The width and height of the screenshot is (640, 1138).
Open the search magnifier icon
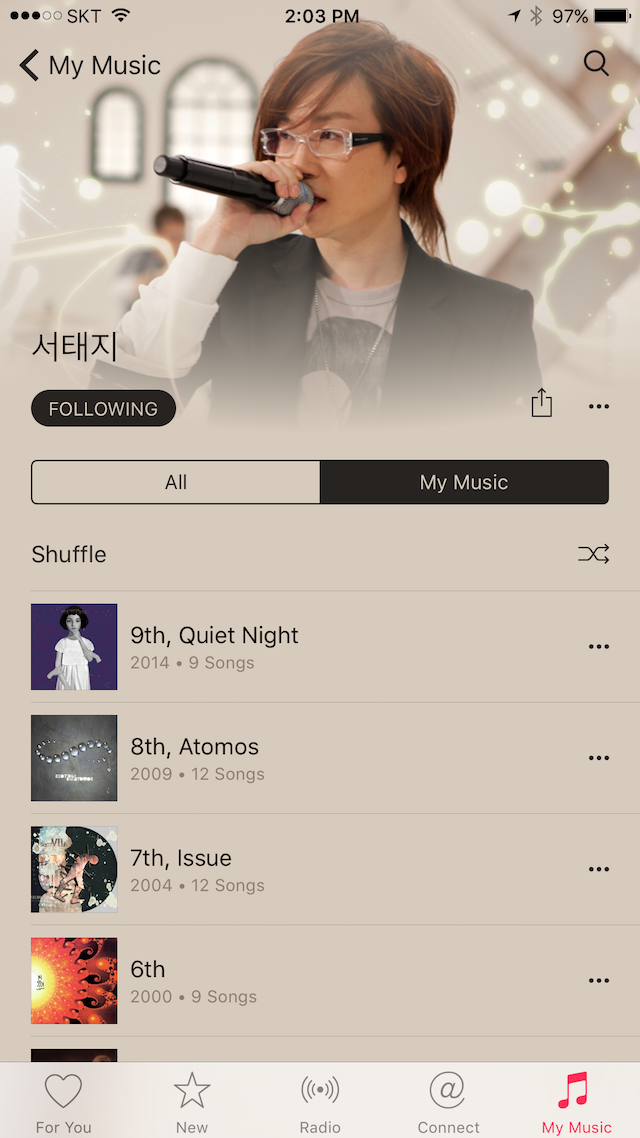(x=596, y=64)
